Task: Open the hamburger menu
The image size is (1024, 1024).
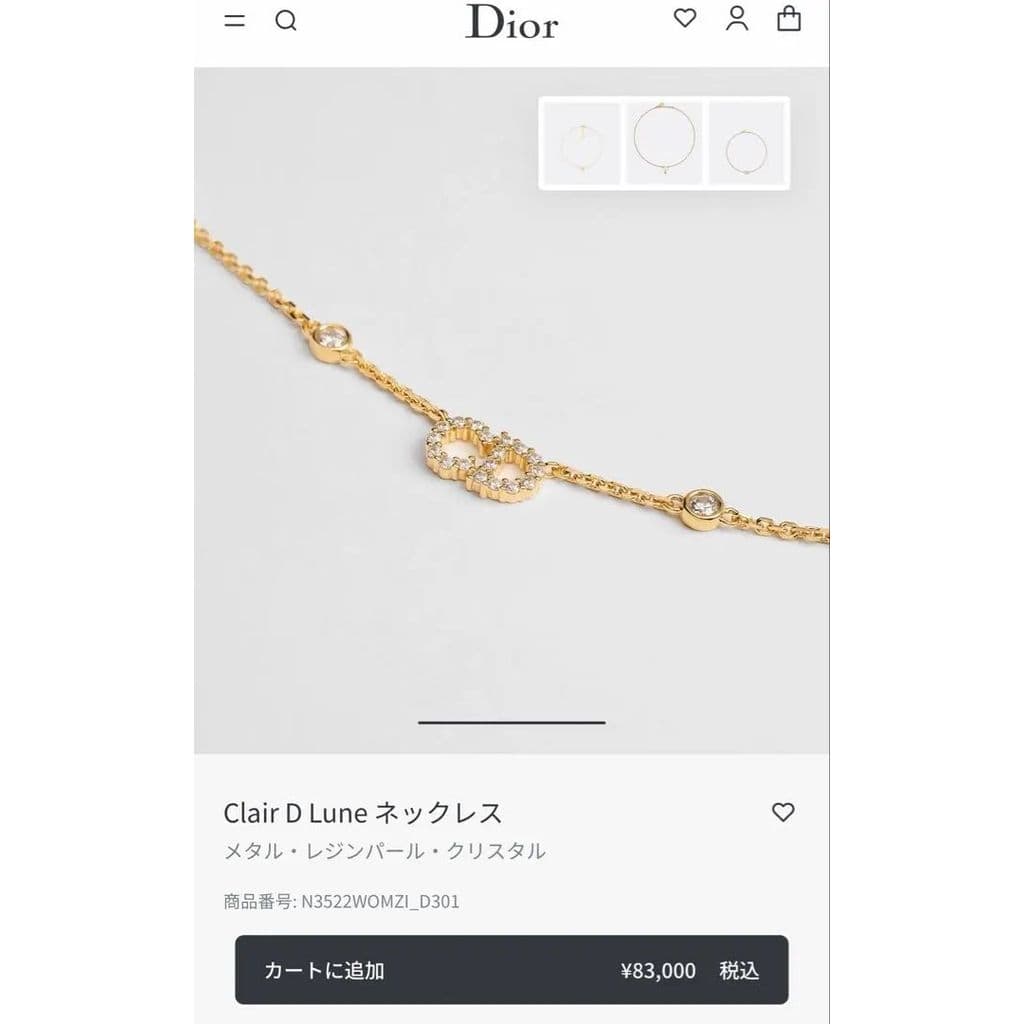Action: 235,20
